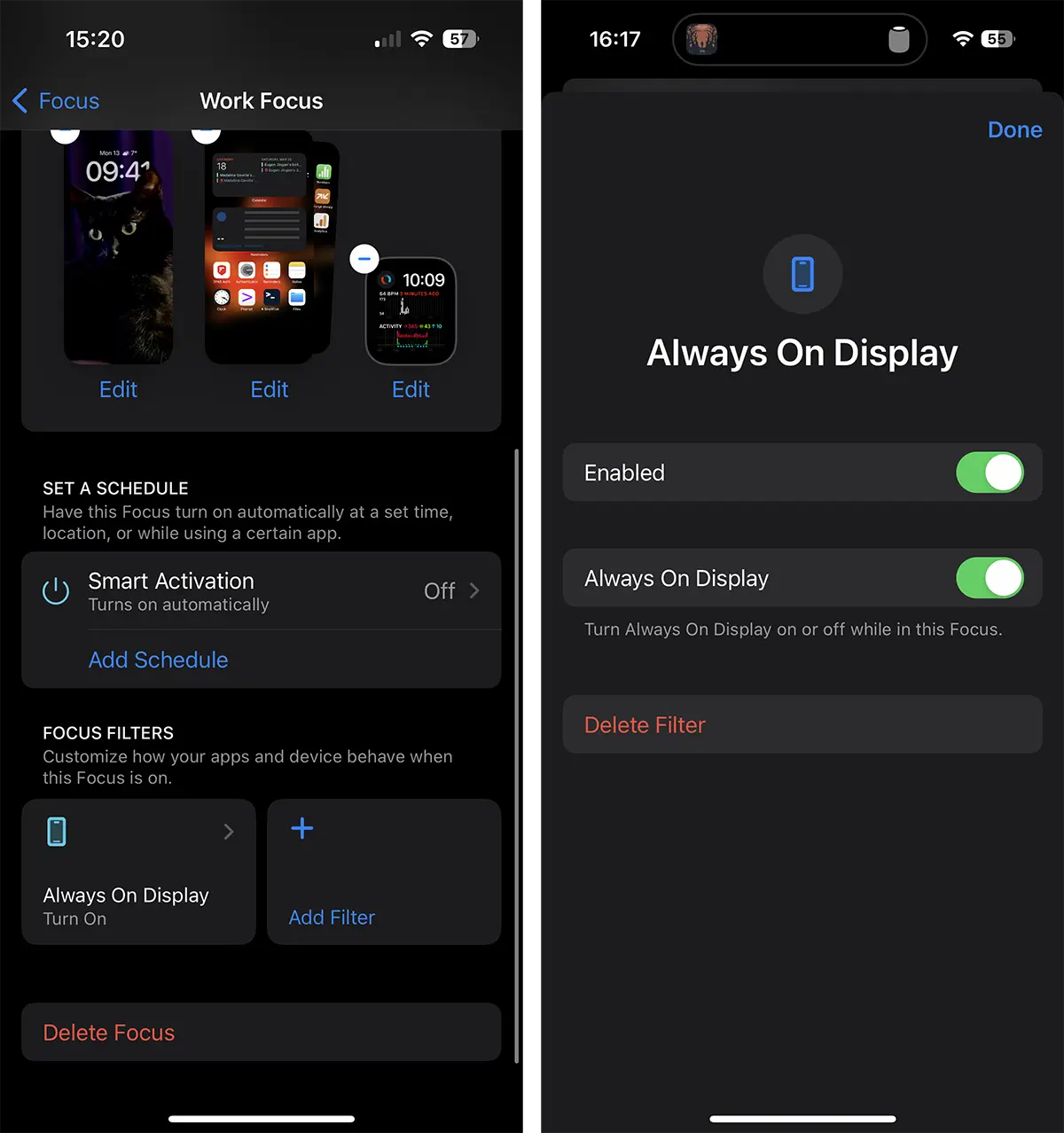This screenshot has height=1133, width=1064.
Task: Tap Add Schedule
Action: [158, 660]
